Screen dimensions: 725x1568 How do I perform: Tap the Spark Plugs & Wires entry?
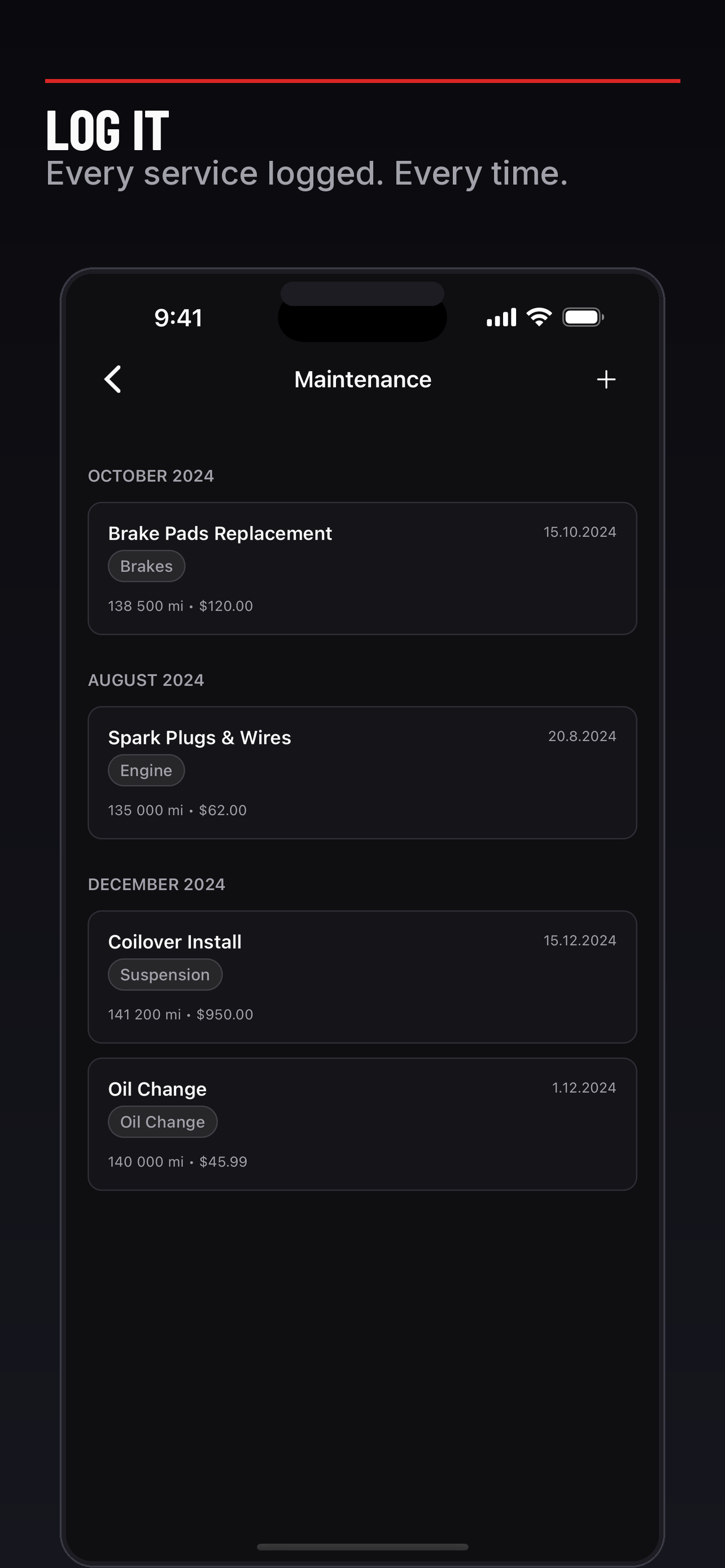click(x=362, y=772)
